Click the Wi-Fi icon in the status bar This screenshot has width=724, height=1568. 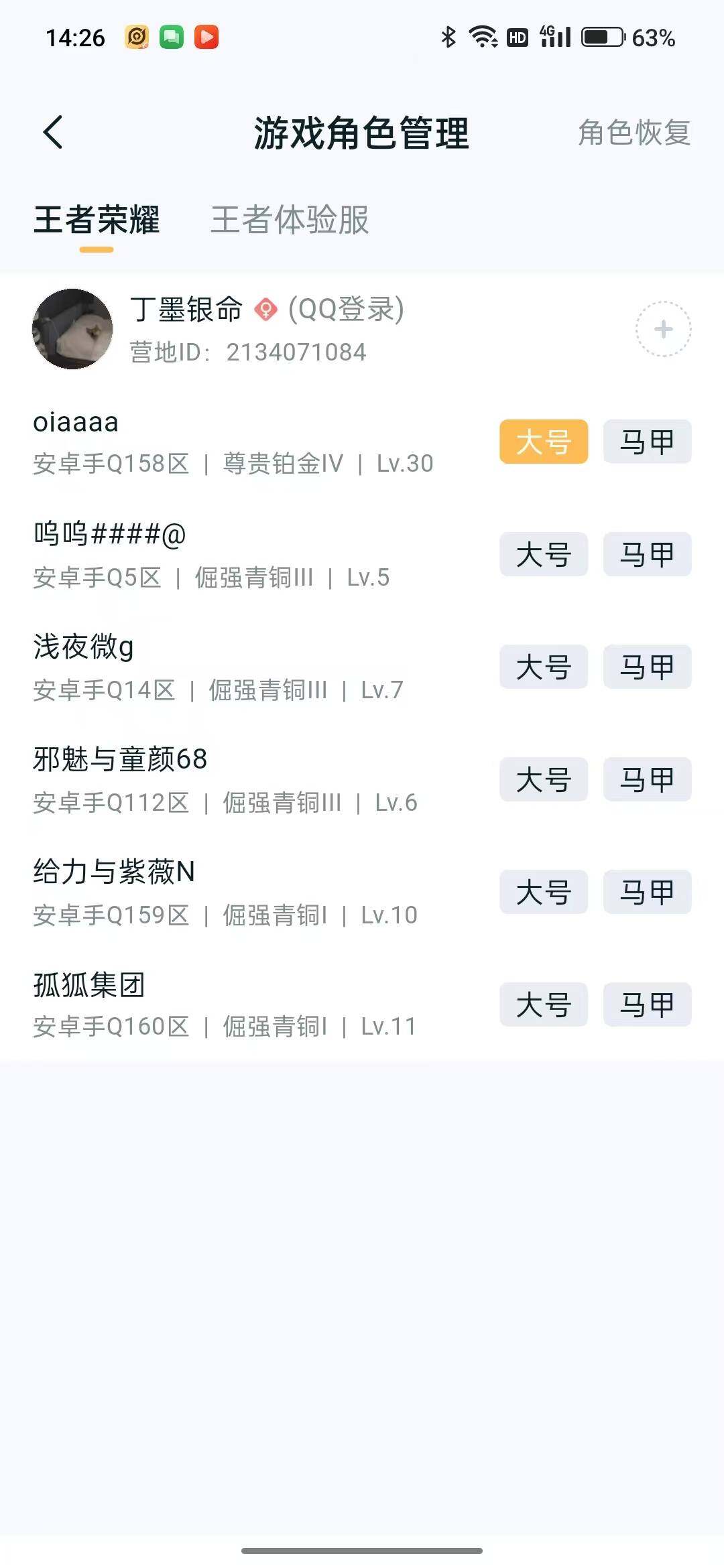click(481, 38)
